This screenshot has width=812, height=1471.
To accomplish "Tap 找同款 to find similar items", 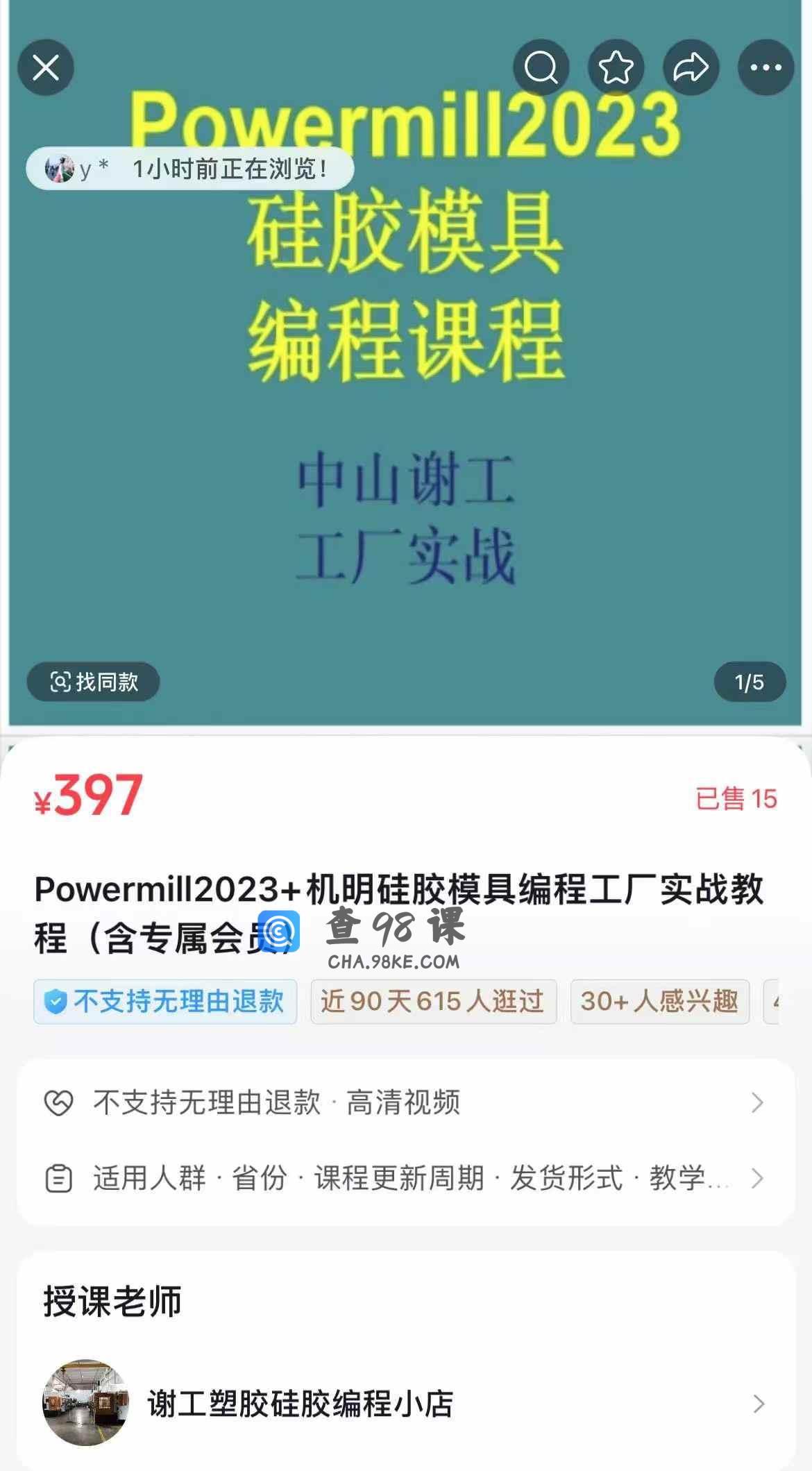I will coord(94,682).
